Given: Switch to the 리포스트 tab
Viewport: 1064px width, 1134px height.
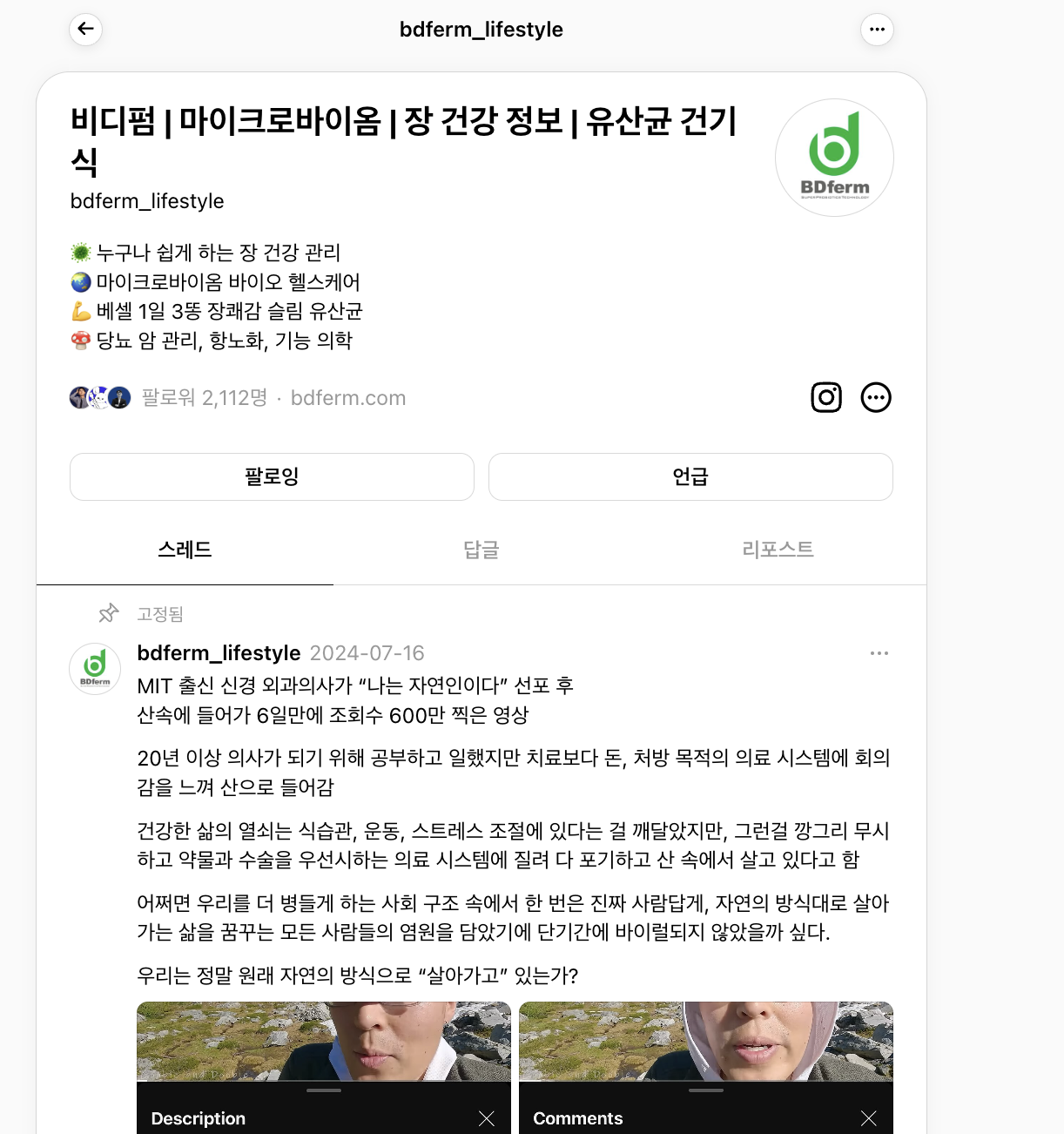Looking at the screenshot, I should pyautogui.click(x=778, y=550).
